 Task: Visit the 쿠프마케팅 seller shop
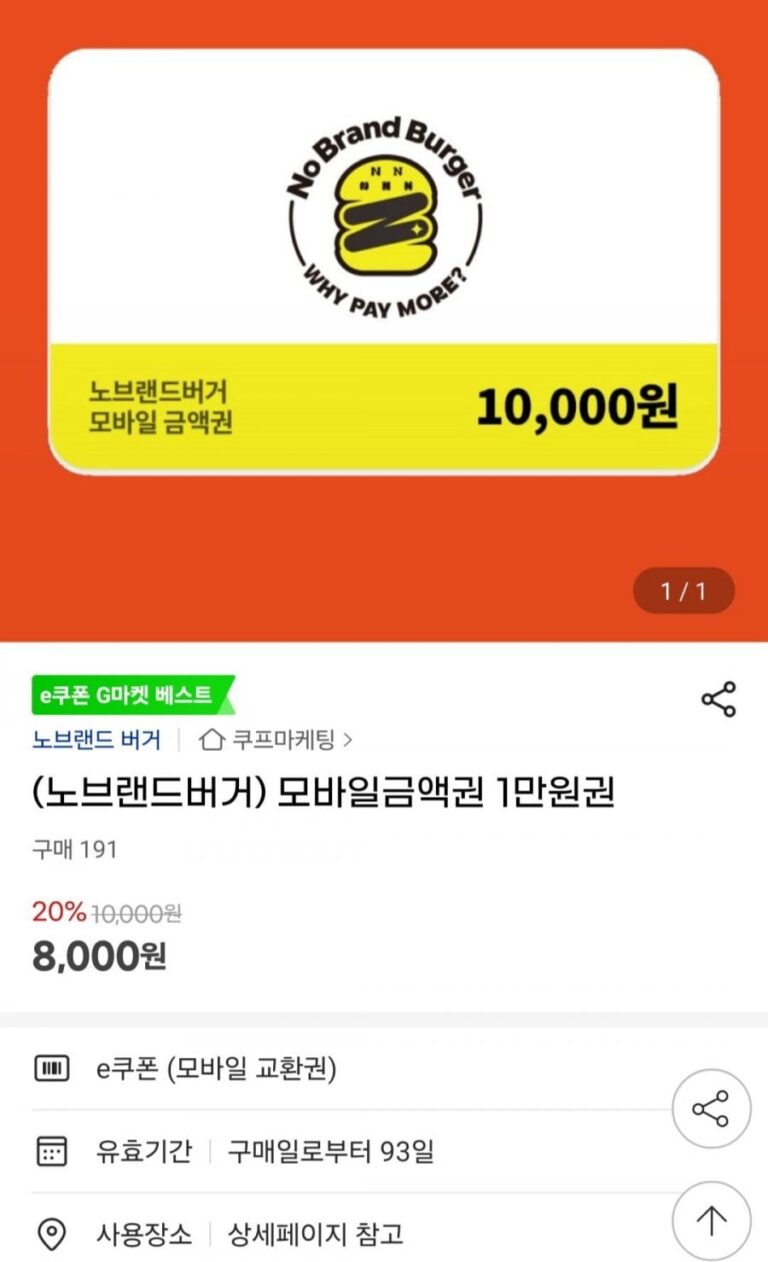coord(277,740)
